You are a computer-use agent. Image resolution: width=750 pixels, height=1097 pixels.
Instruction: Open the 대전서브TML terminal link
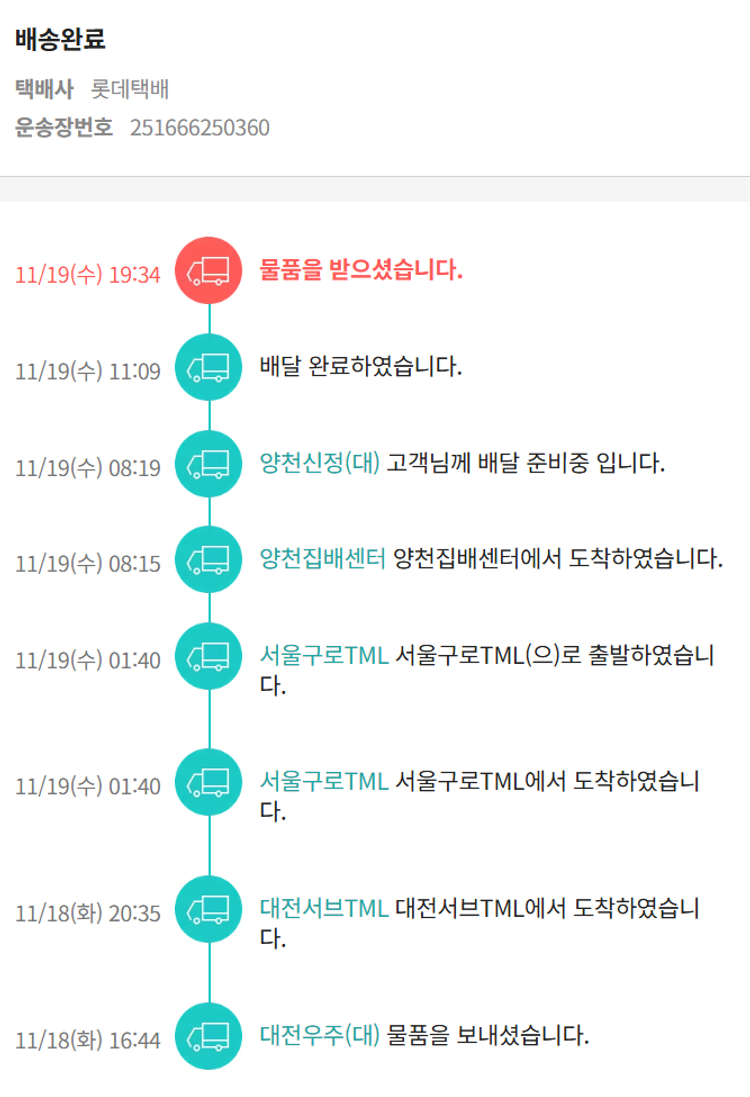[323, 908]
